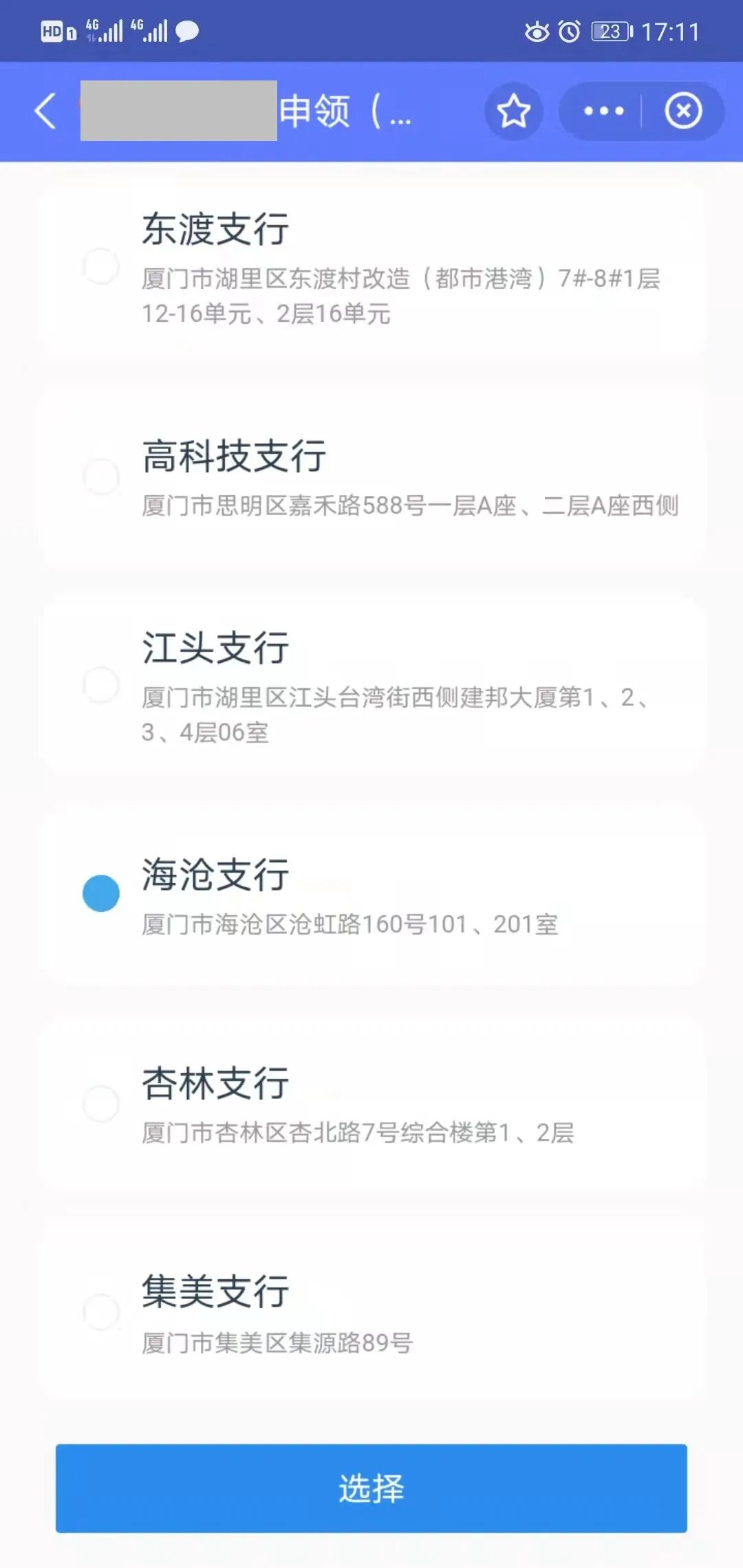Go back using the top-left arrow
743x1568 pixels.
coord(45,111)
